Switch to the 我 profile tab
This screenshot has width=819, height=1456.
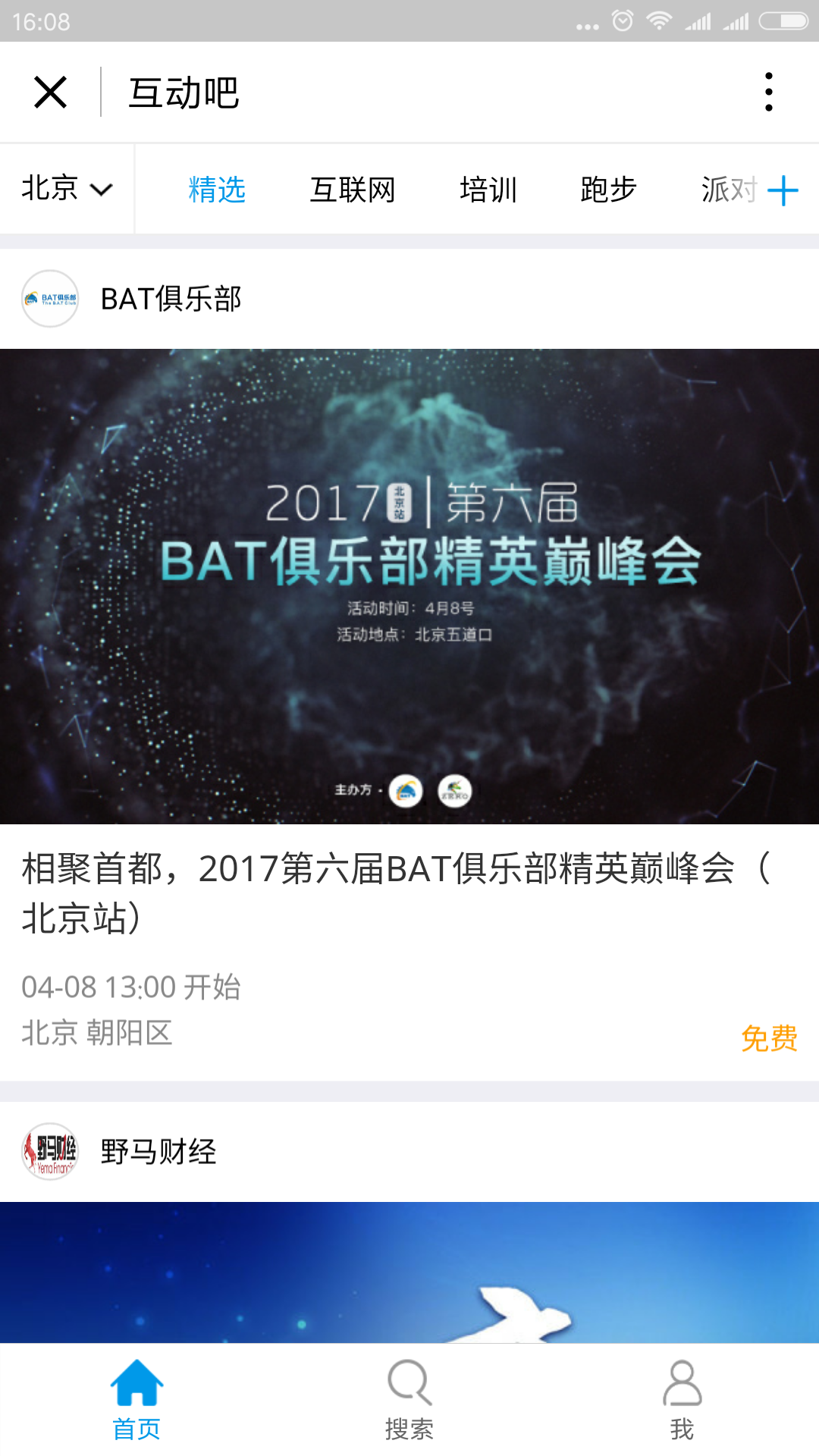click(682, 1400)
